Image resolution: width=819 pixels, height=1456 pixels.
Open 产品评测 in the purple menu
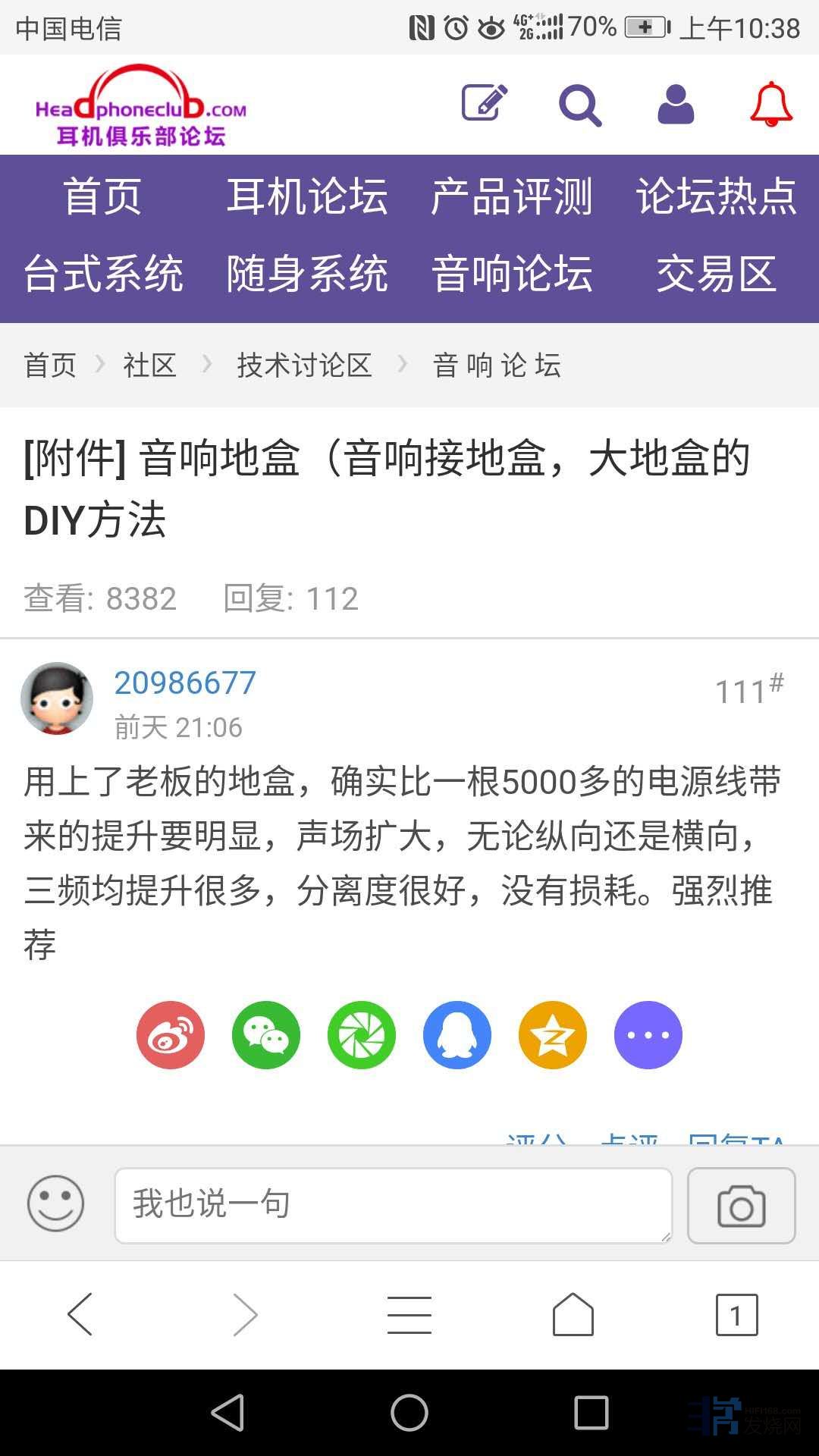pyautogui.click(x=512, y=197)
